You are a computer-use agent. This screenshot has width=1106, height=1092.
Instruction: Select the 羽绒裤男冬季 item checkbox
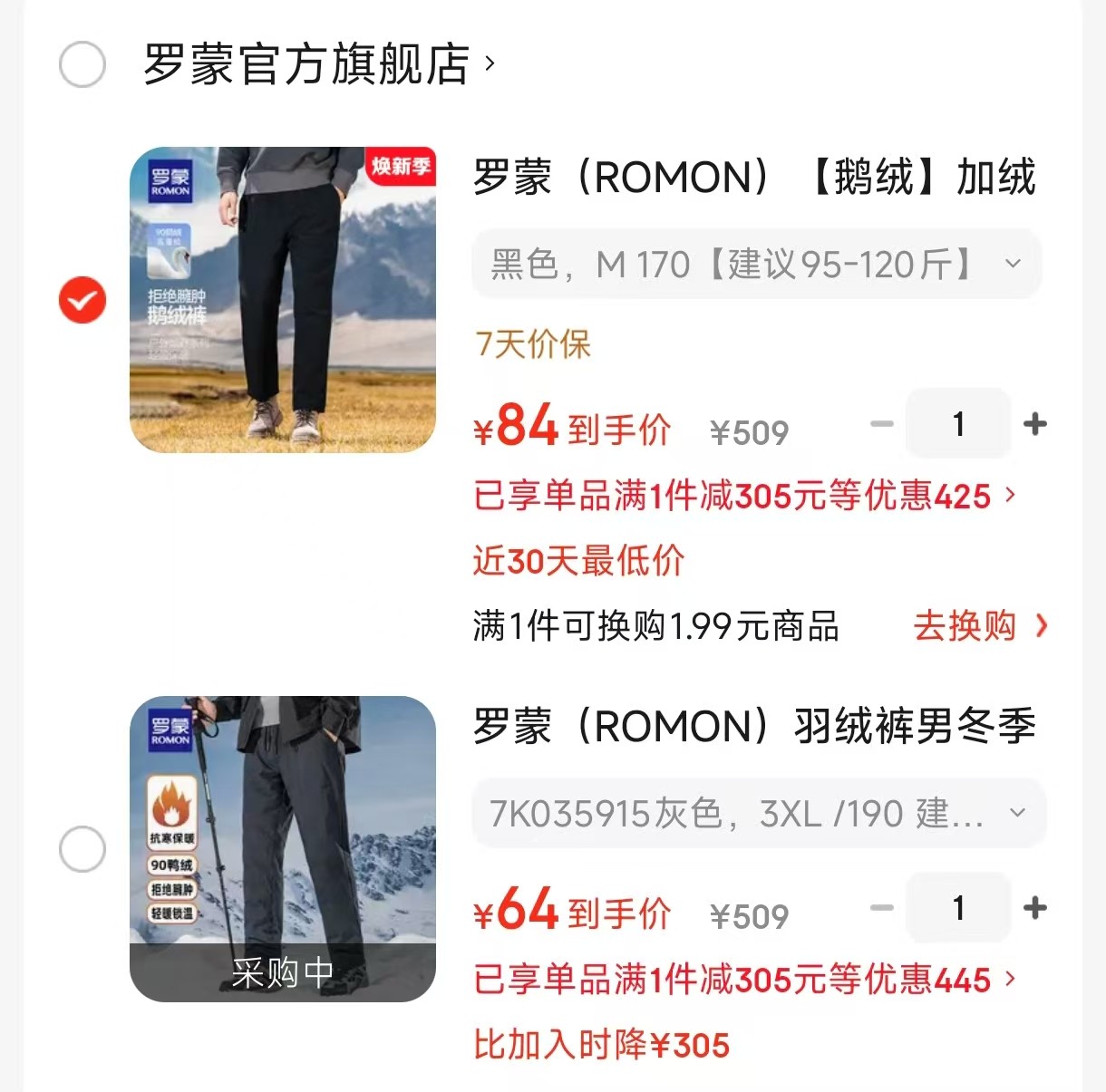82,849
